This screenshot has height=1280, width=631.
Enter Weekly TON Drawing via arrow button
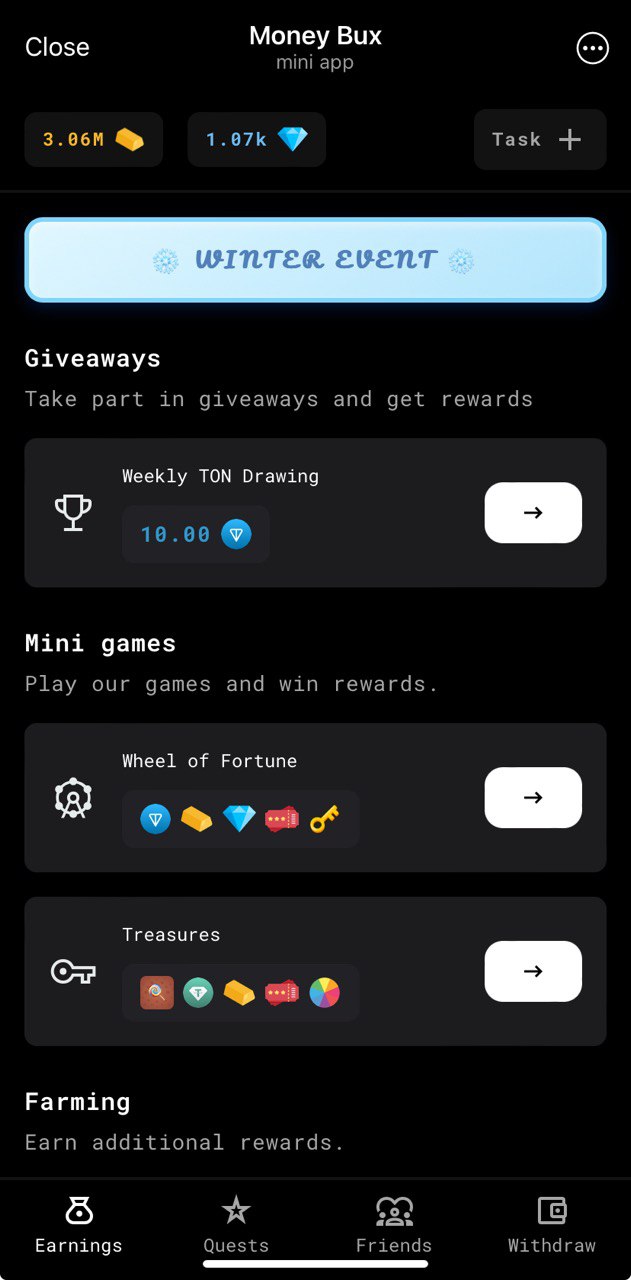click(533, 513)
